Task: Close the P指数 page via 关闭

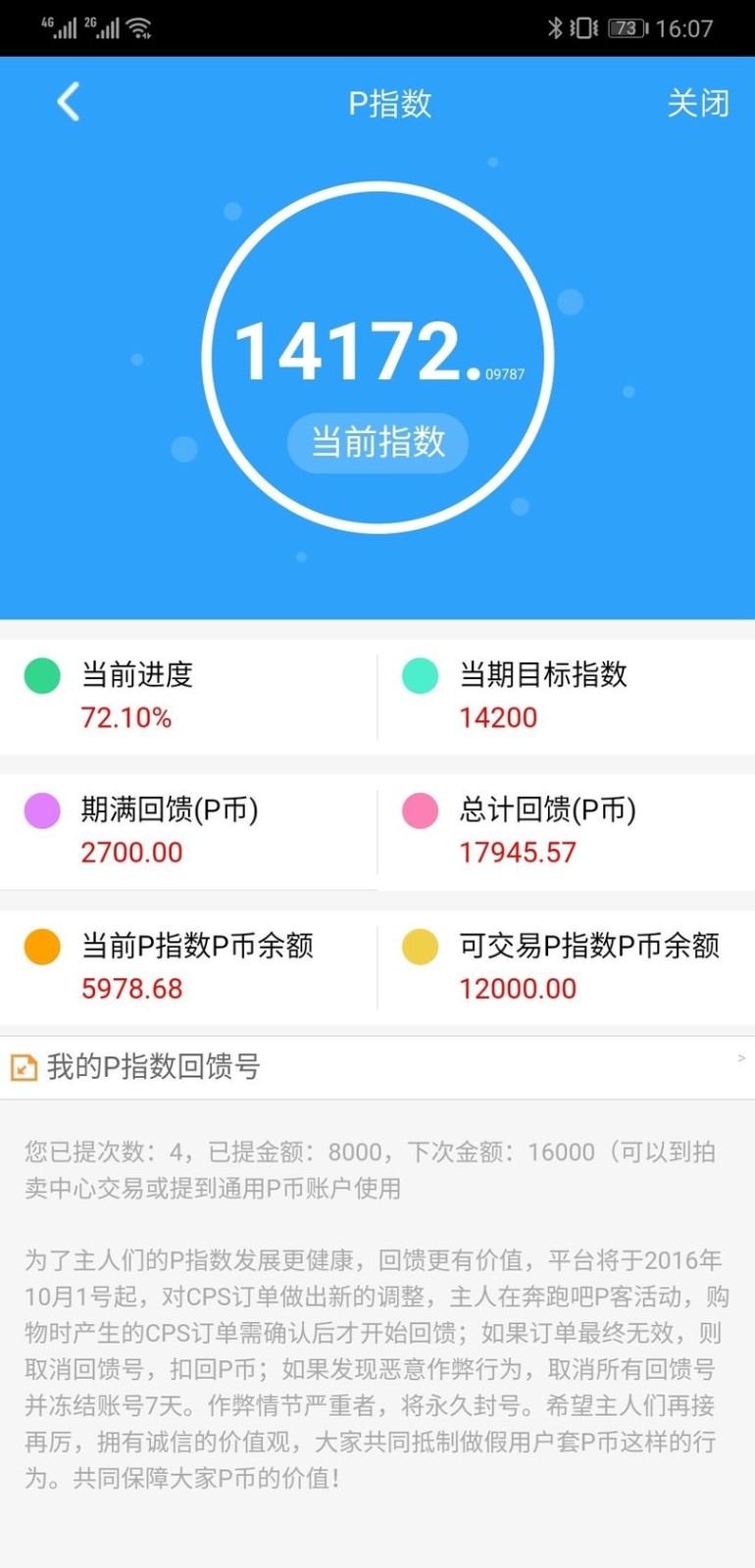Action: [x=697, y=104]
